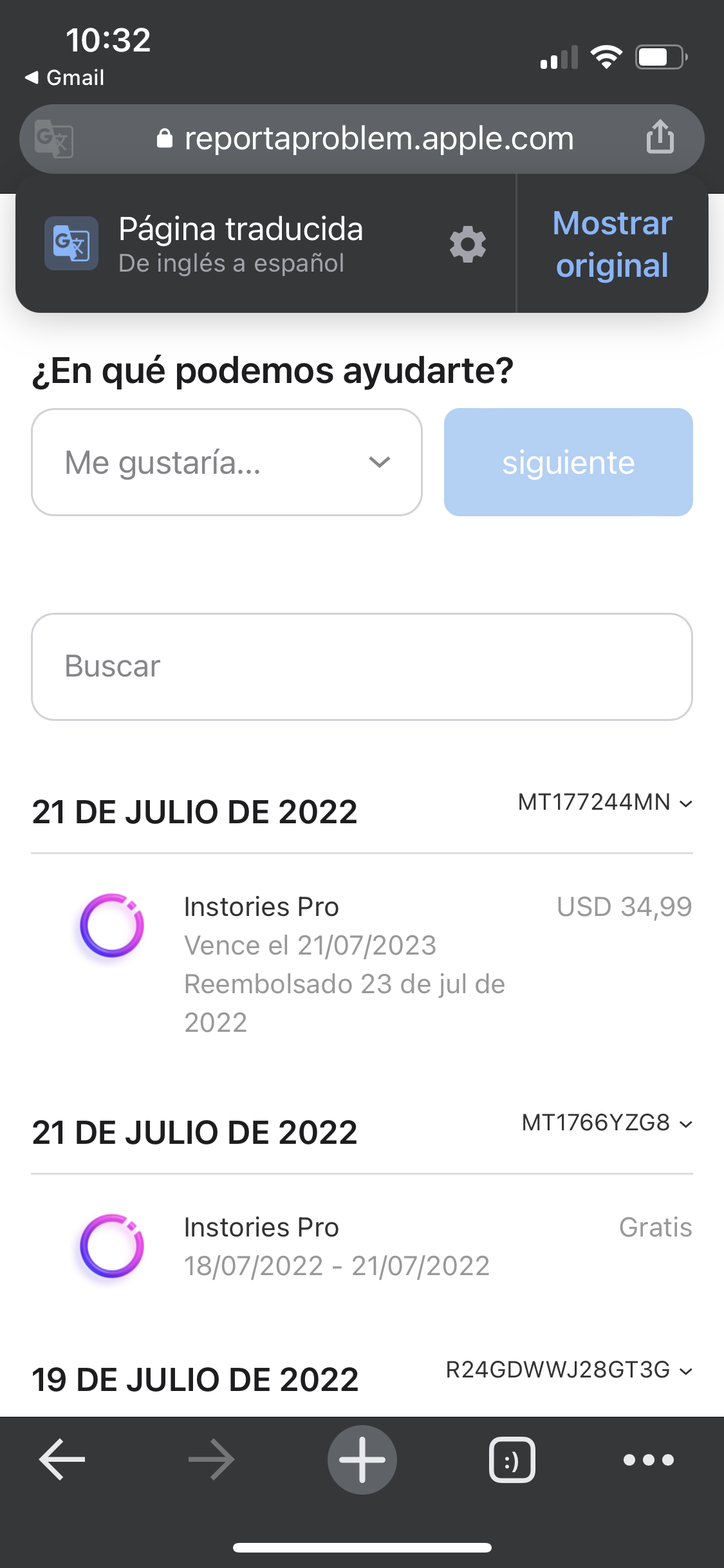Open the tab switcher
Viewport: 724px width, 1568px height.
click(512, 1460)
